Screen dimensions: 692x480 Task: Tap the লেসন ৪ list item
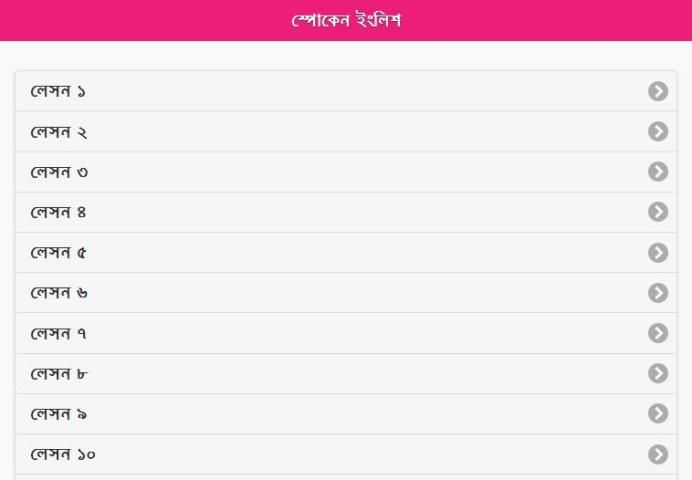click(x=345, y=212)
